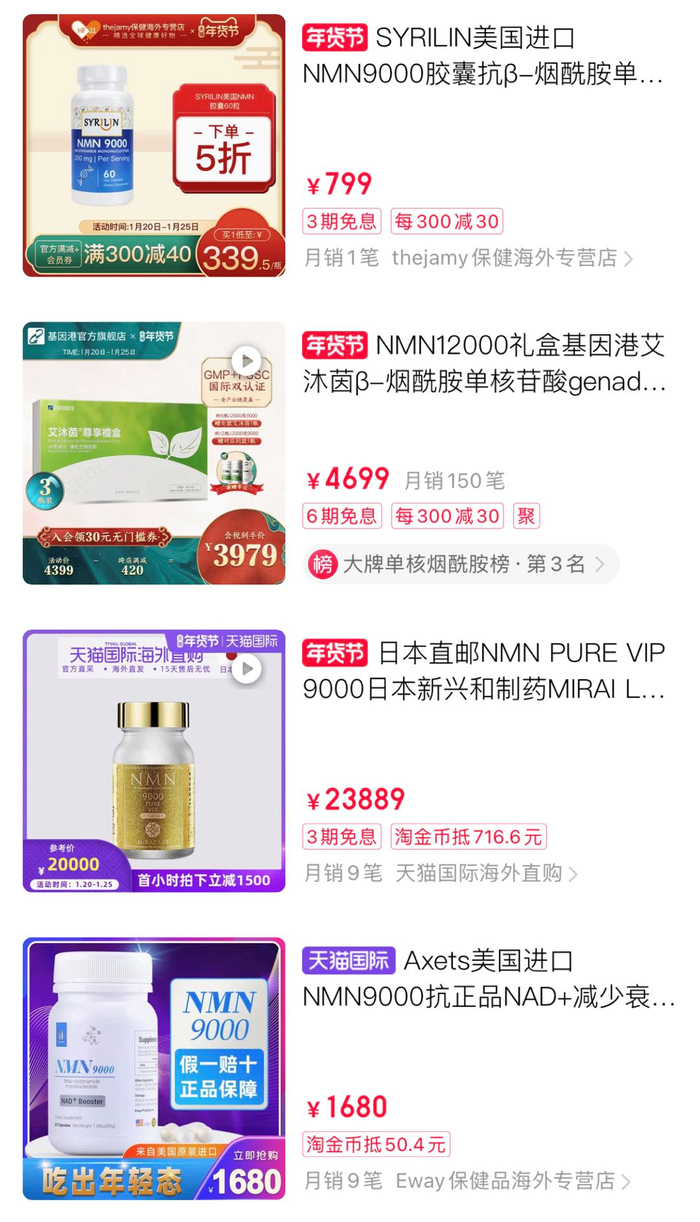Play video on the 基因港 NMN12000 gift box image
700x1222 pixels.
coord(246,360)
